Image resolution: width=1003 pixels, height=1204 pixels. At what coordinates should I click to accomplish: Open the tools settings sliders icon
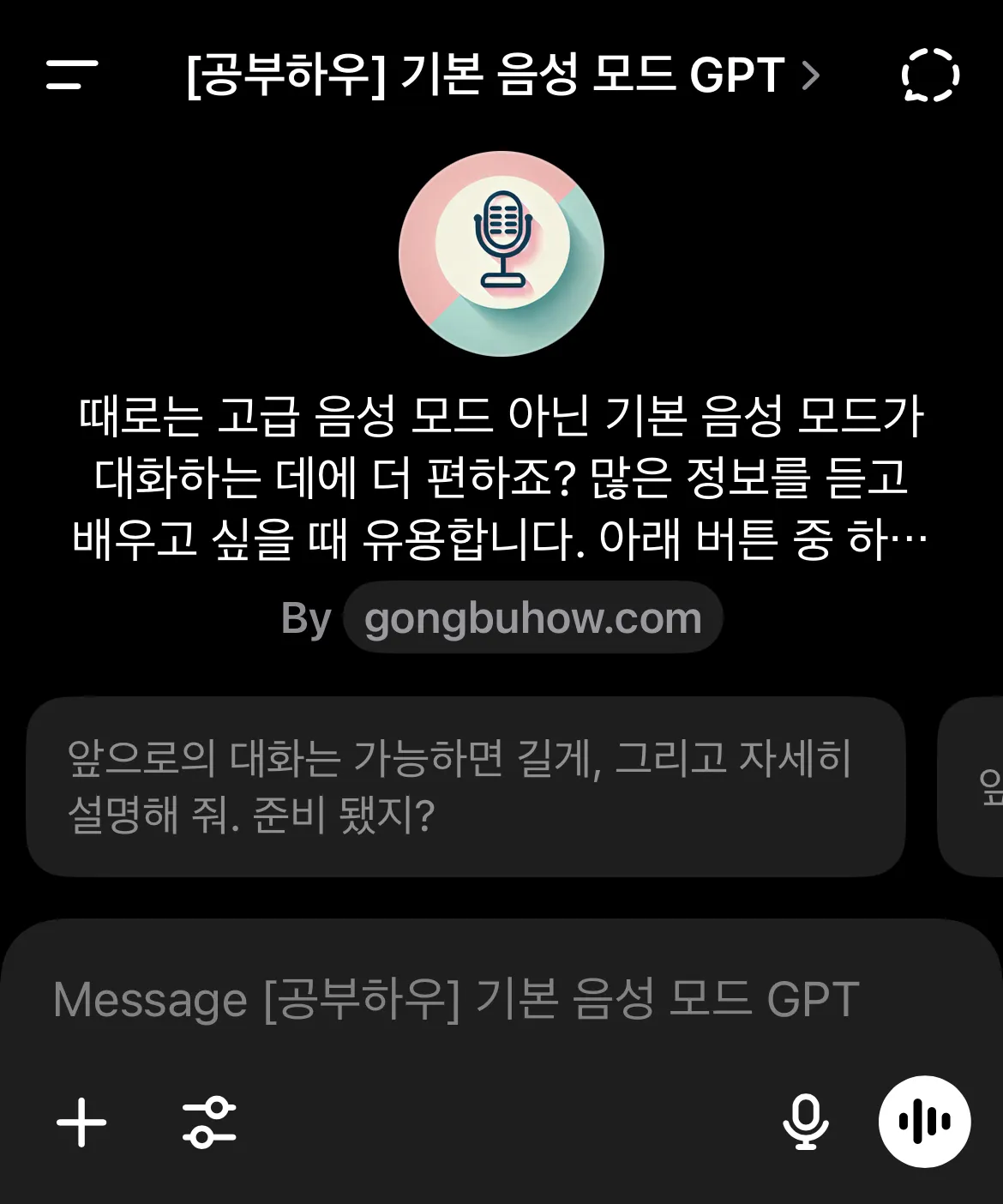[209, 1122]
